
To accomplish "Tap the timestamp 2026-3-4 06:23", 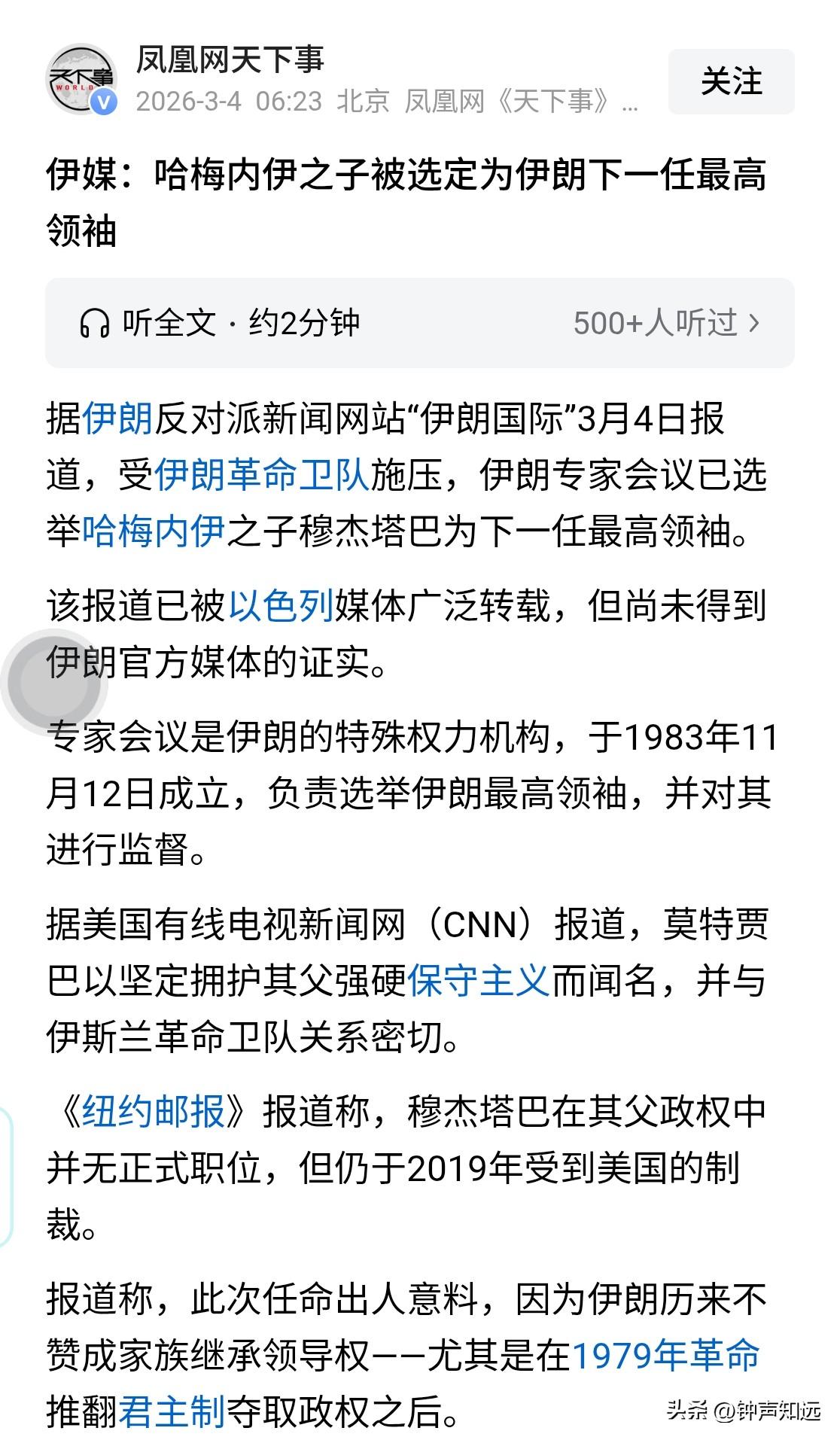I will [x=230, y=105].
